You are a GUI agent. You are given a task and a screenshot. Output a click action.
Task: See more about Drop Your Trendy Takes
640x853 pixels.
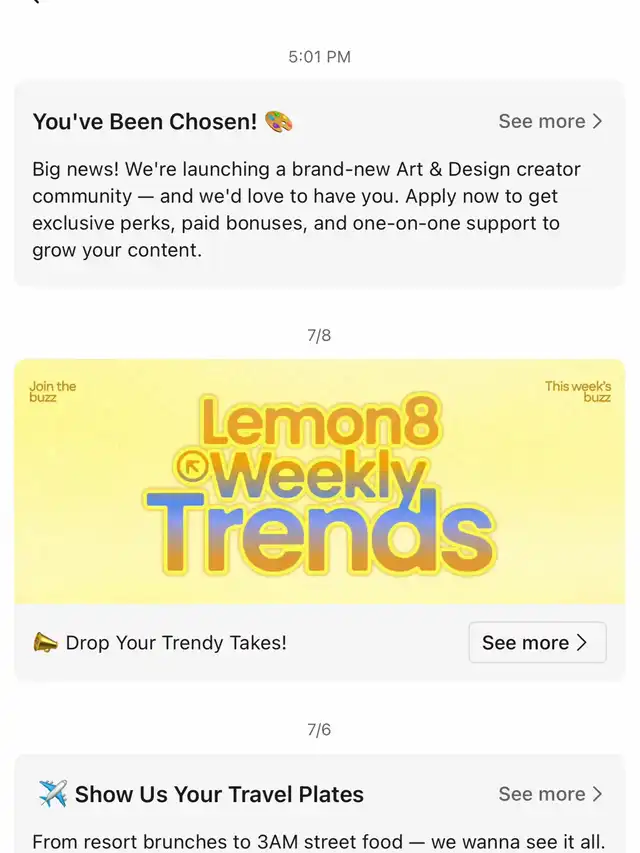pos(537,643)
